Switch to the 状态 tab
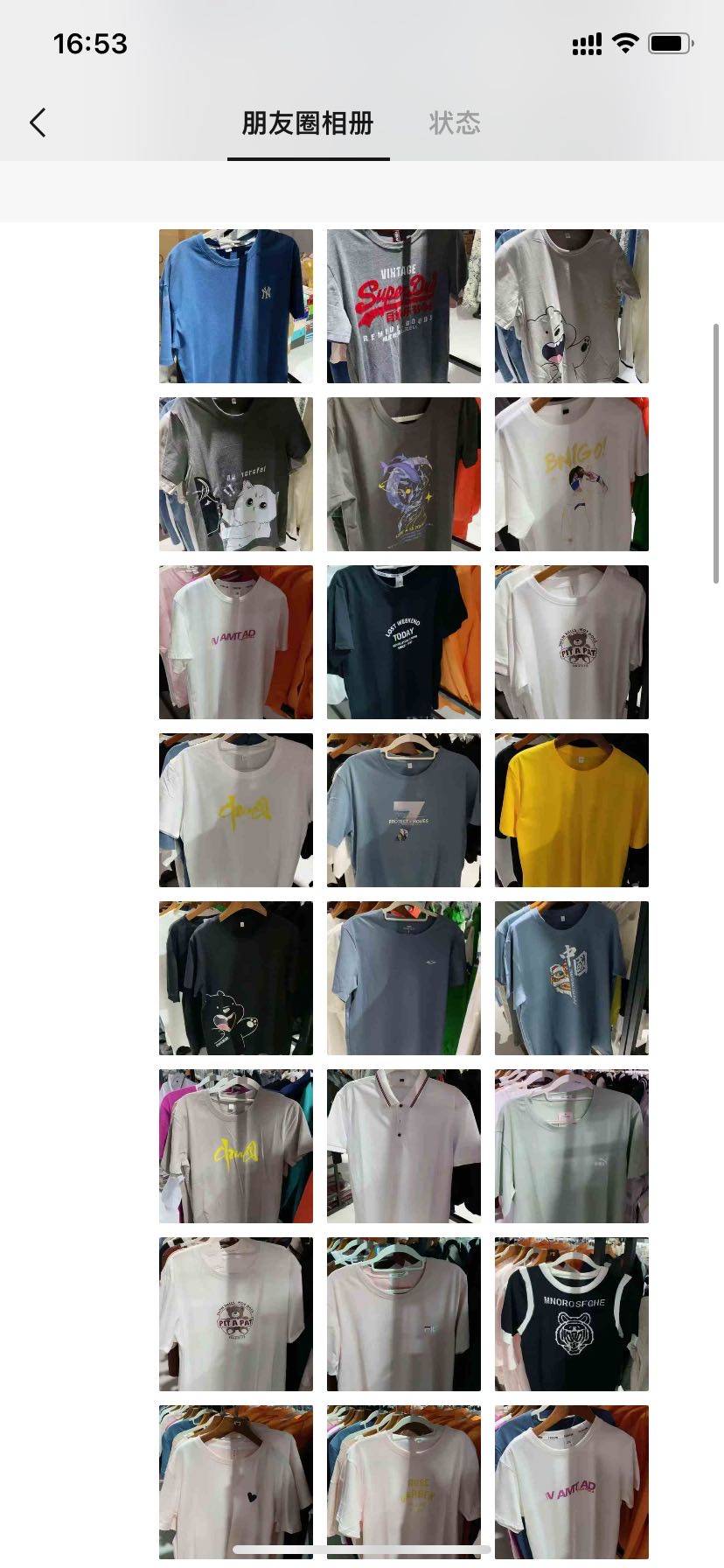Image resolution: width=724 pixels, height=1568 pixels. coord(455,122)
